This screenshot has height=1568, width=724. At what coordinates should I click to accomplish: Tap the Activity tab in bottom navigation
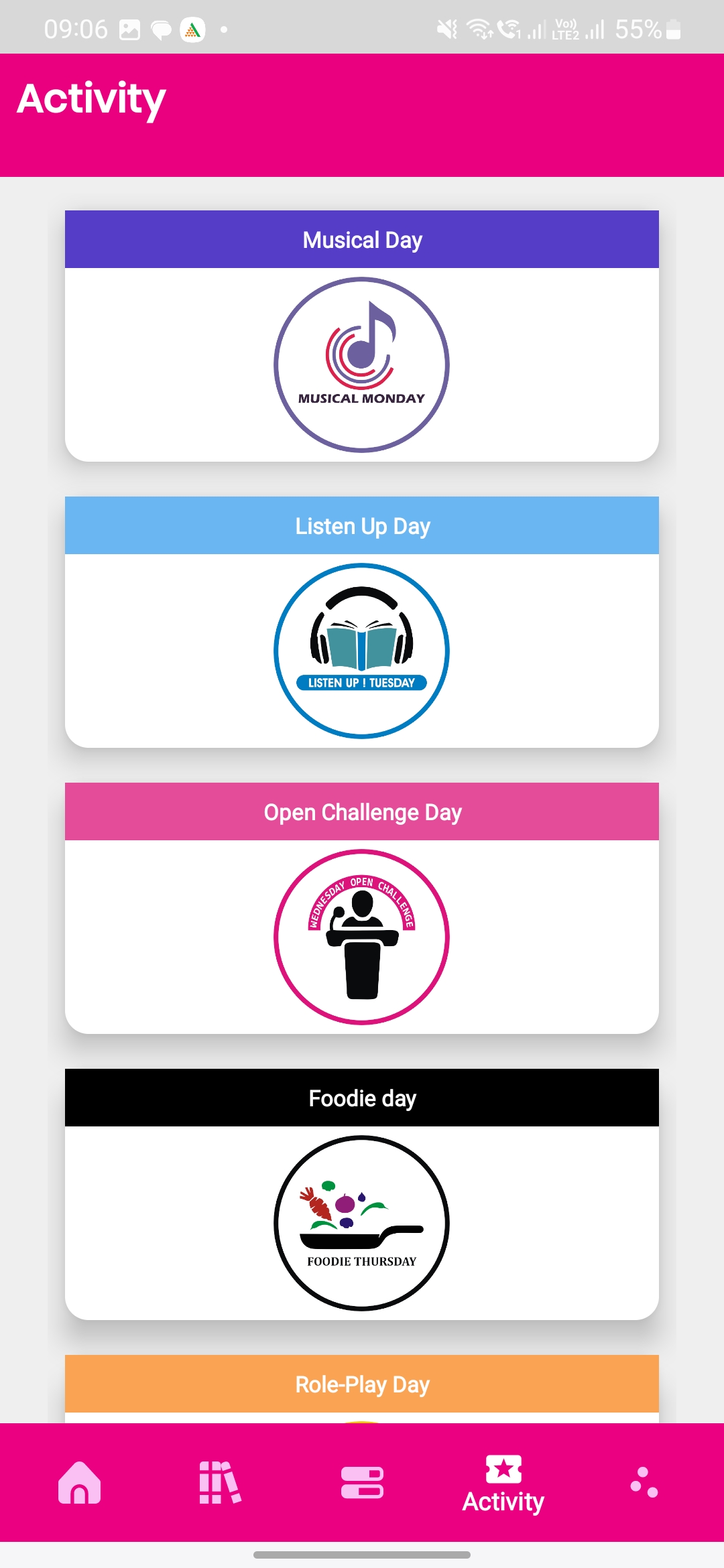pos(503,1484)
